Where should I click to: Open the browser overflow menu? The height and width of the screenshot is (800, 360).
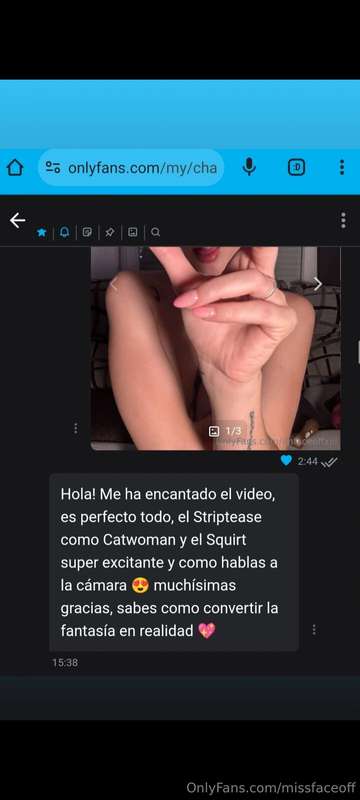342,167
